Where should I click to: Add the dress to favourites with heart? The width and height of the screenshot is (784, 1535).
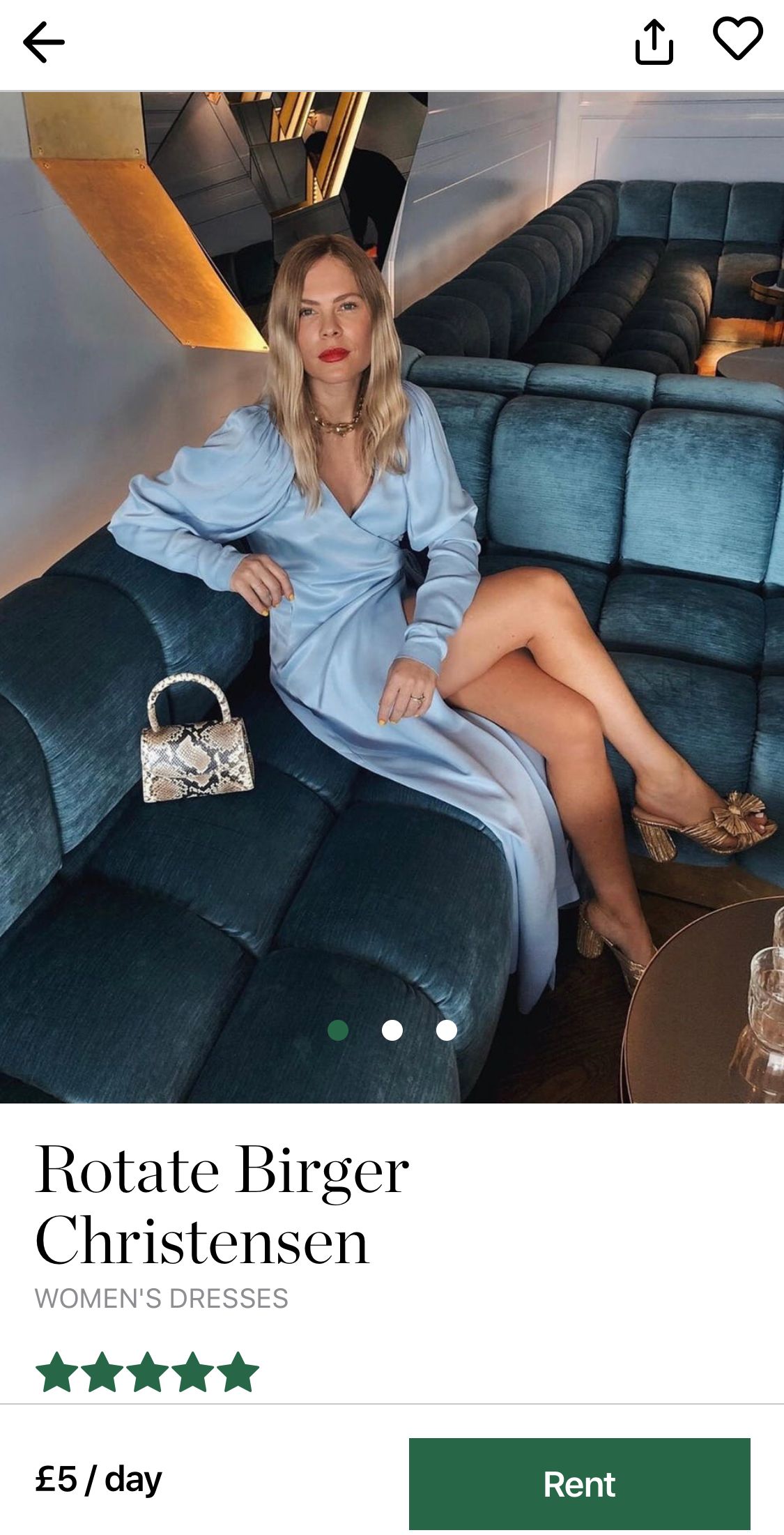(x=738, y=38)
